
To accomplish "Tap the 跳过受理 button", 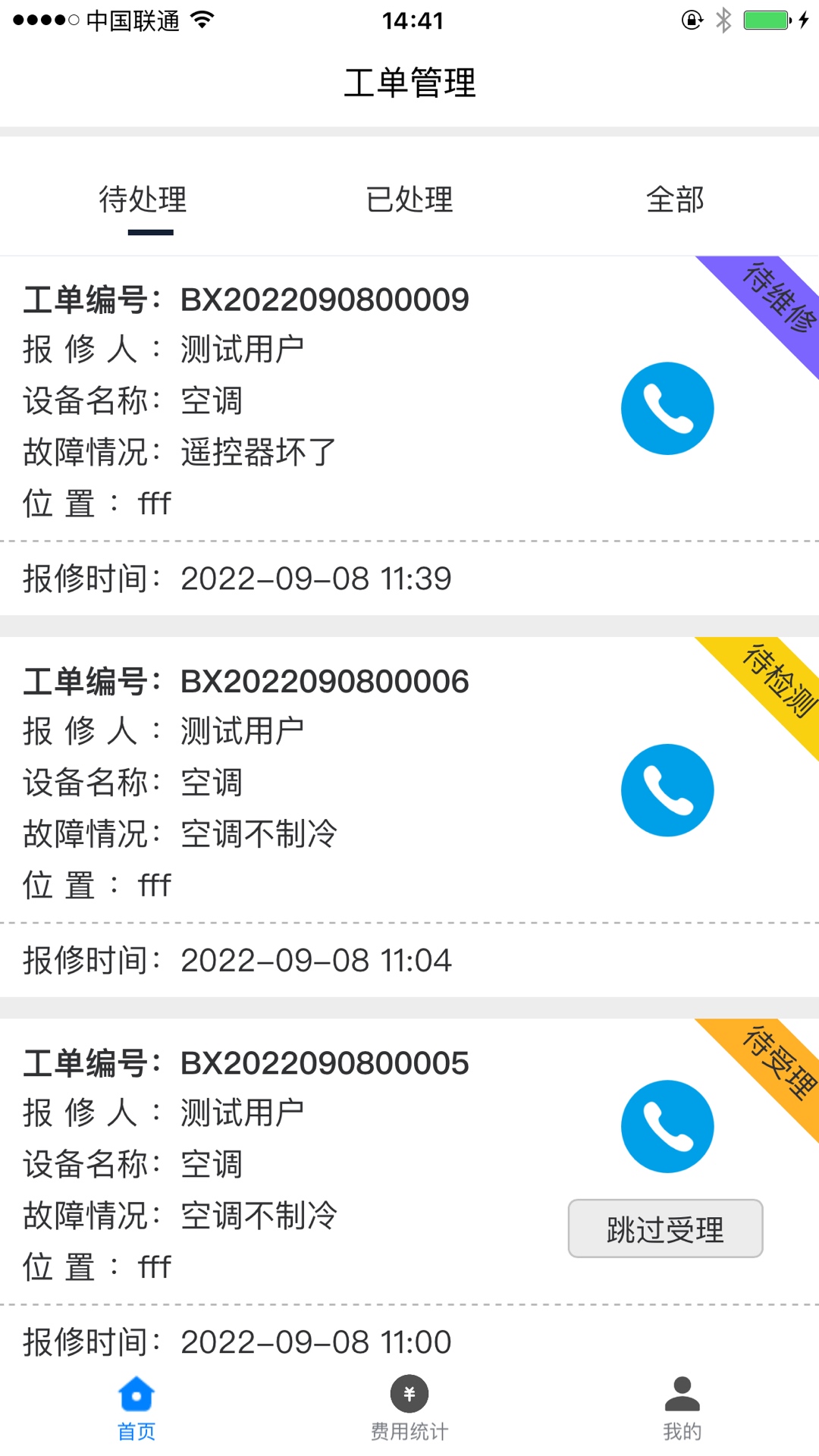I will [x=665, y=1228].
